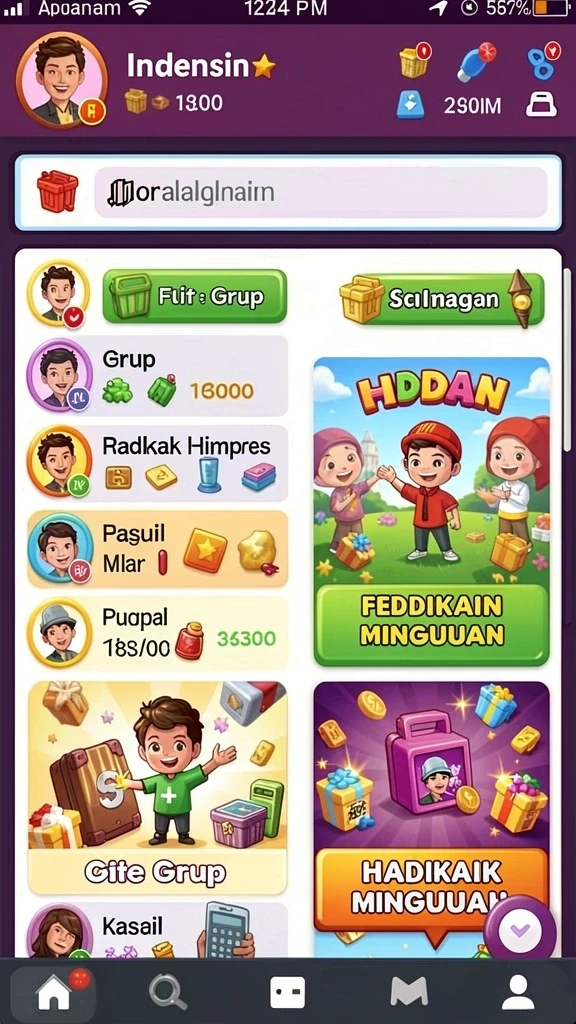The height and width of the screenshot is (1024, 576).
Task: Open the yellow gift basket icon in header
Action: 414,61
